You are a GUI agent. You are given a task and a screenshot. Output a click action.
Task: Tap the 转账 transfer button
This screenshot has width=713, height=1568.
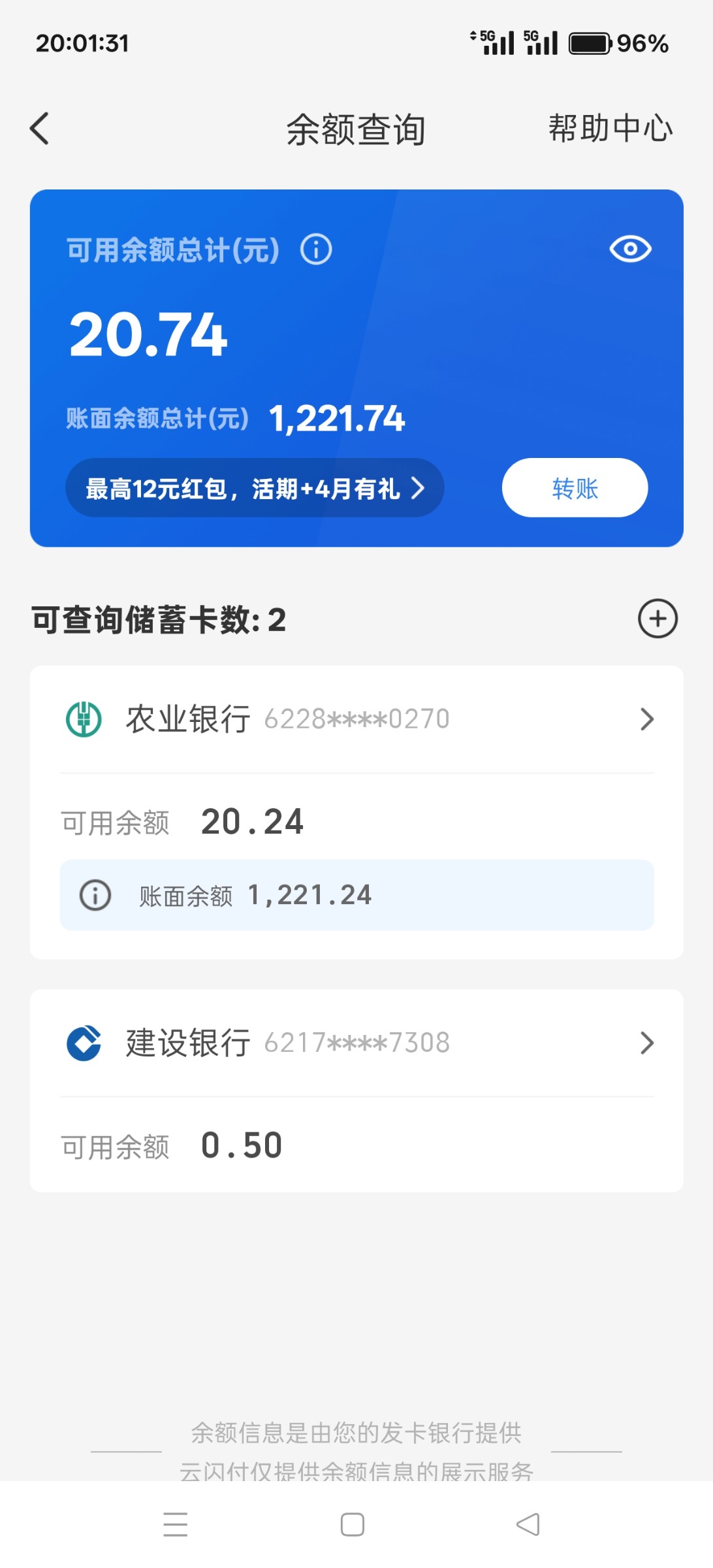(575, 488)
